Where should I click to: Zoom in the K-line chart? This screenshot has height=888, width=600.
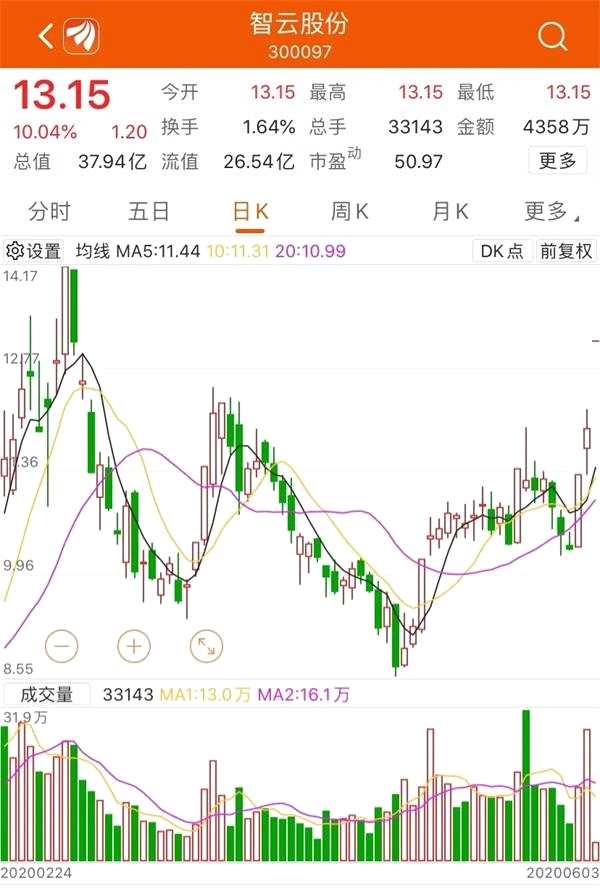133,646
